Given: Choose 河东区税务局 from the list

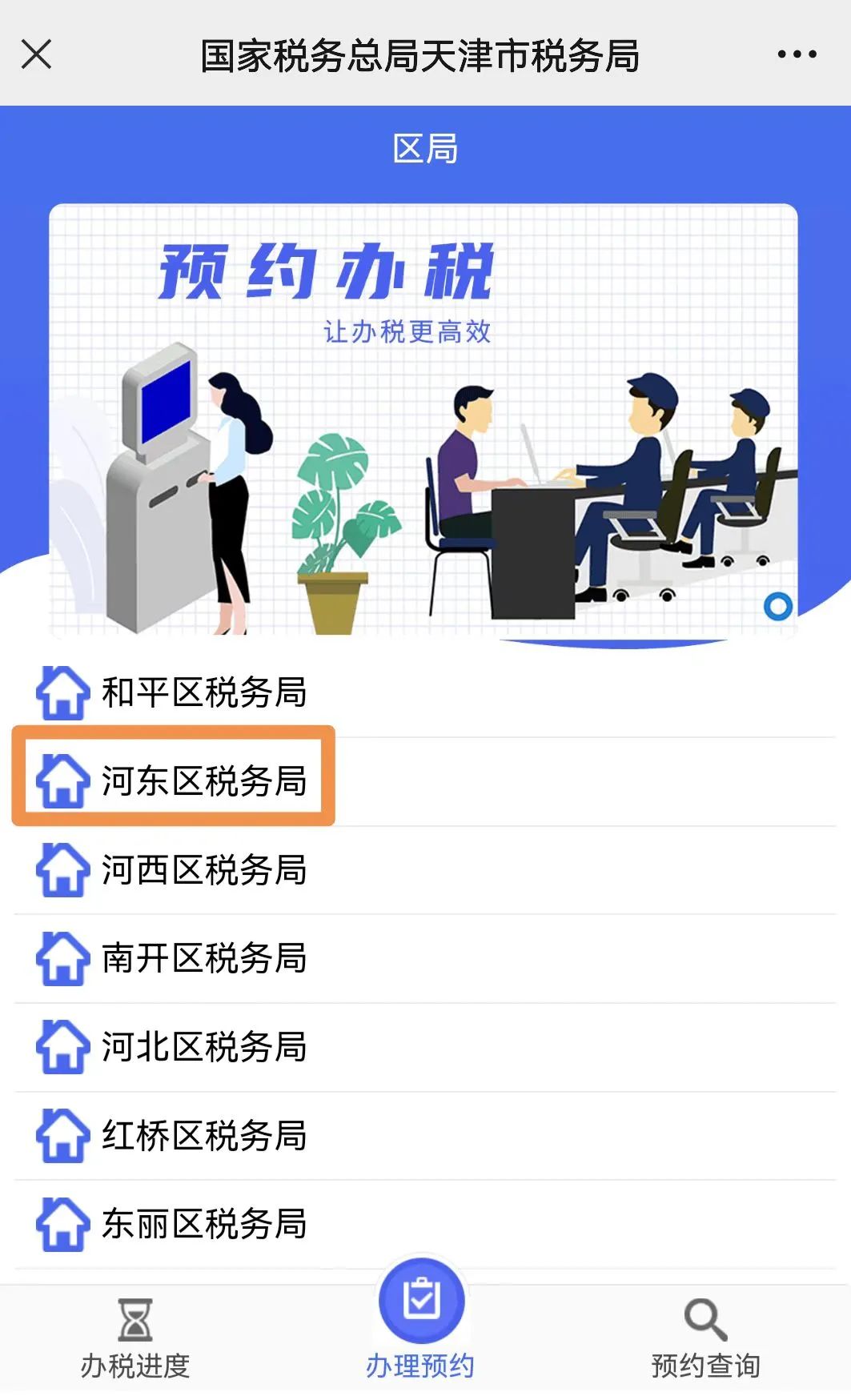Looking at the screenshot, I should coord(425,782).
